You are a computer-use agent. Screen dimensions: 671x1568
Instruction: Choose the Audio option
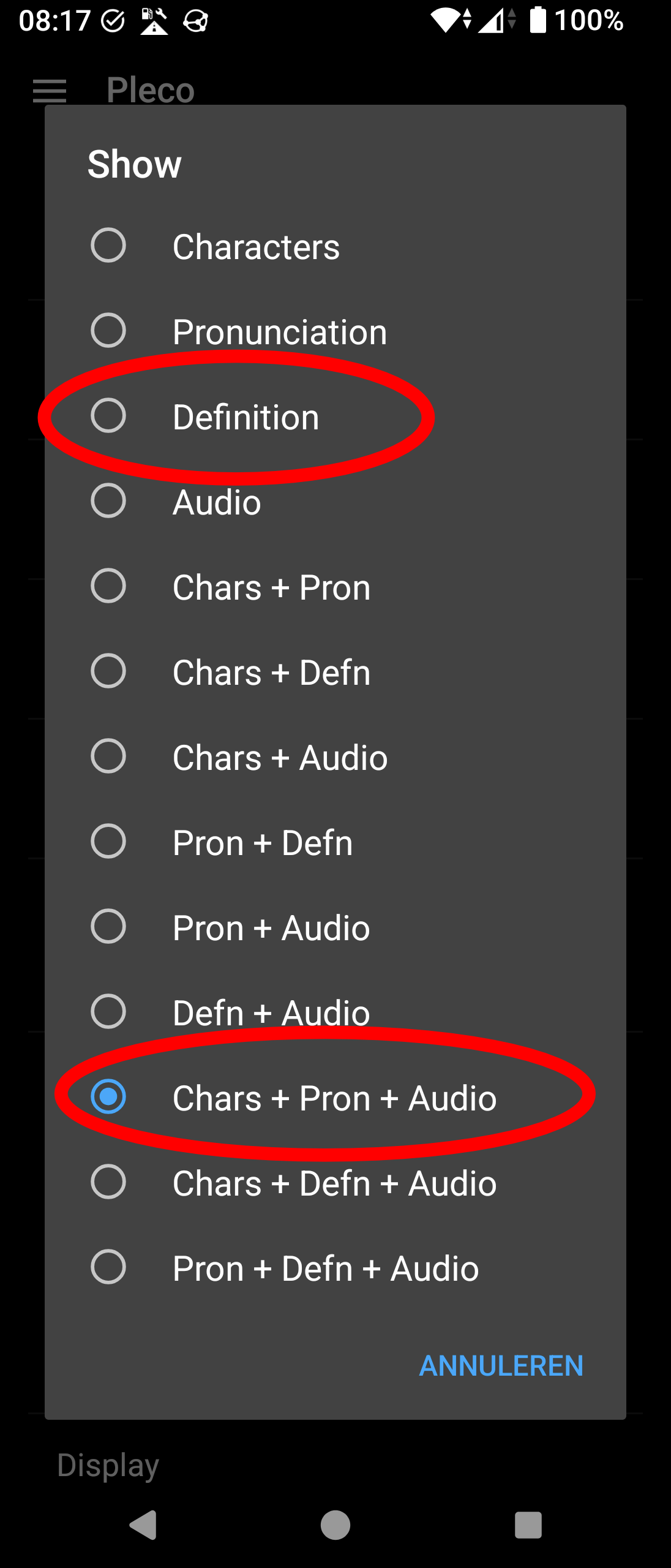217,502
